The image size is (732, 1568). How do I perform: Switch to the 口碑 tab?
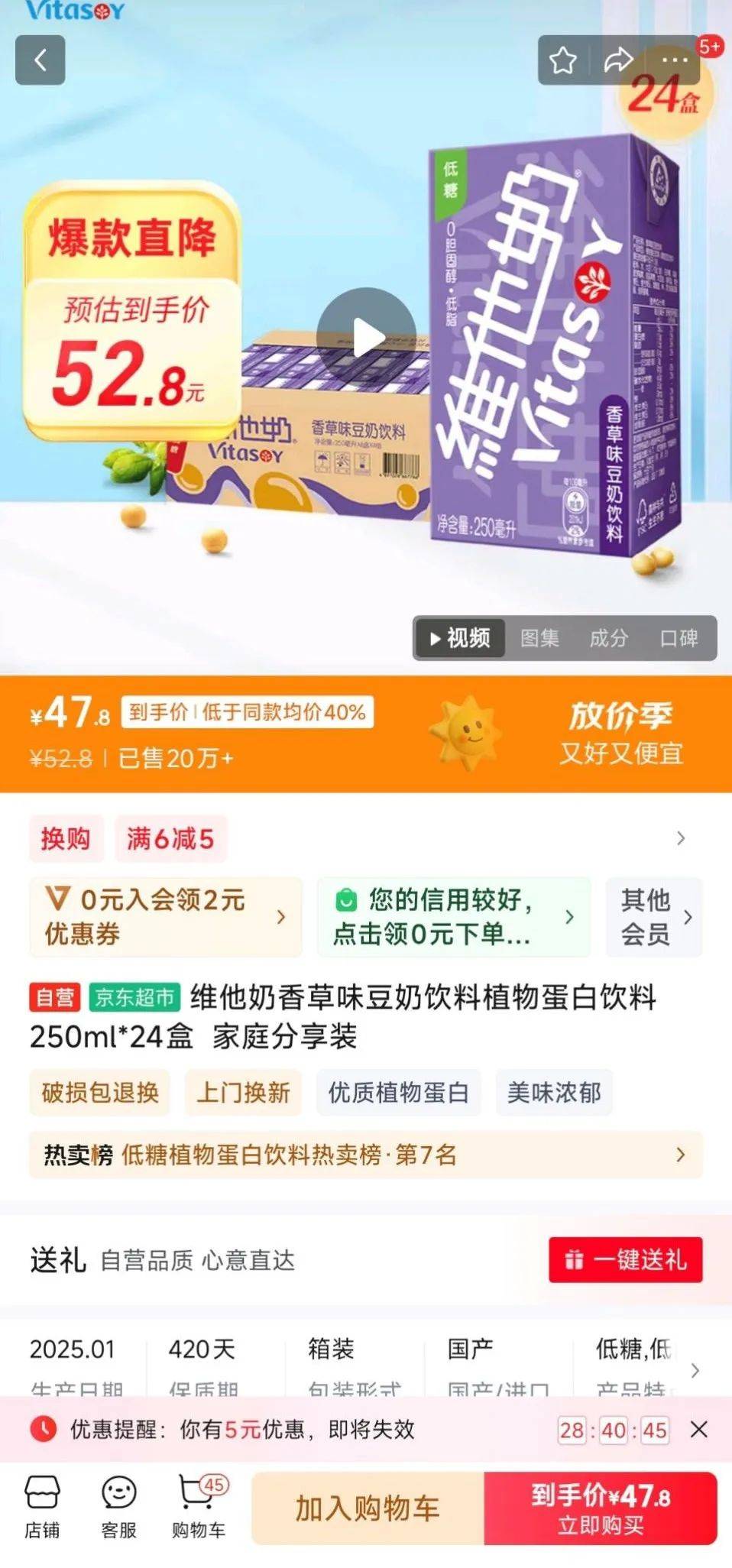679,638
